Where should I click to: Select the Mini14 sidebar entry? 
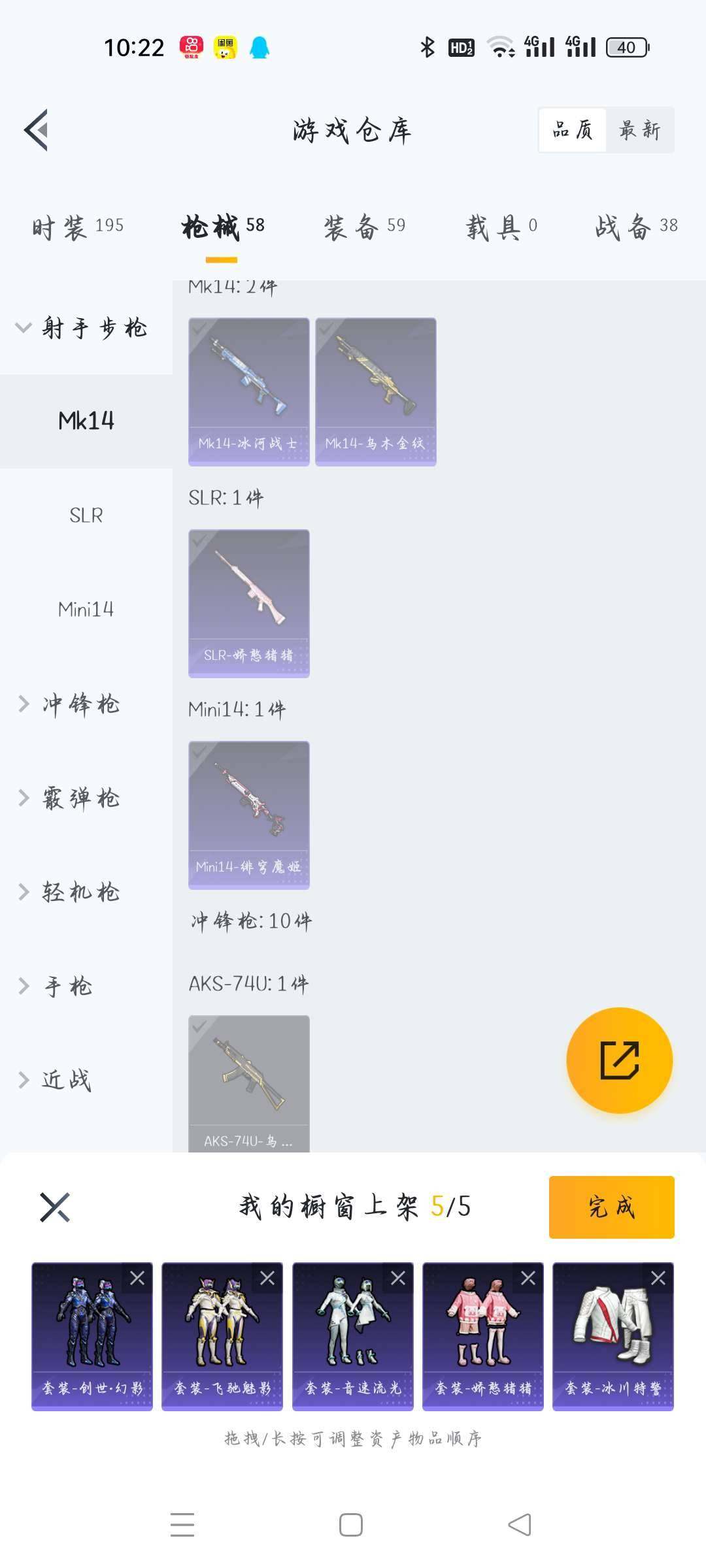click(85, 610)
